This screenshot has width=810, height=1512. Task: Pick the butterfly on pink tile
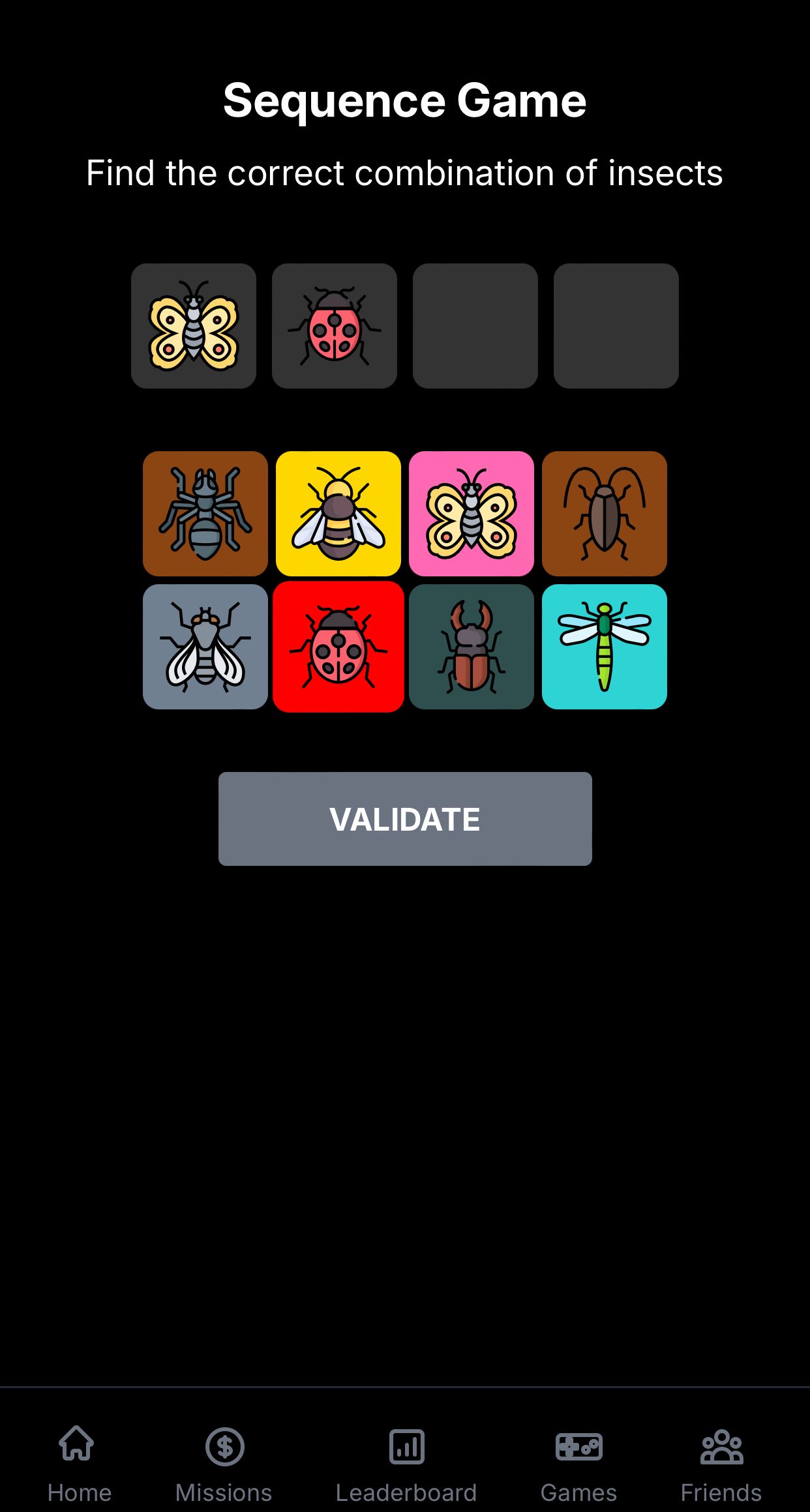click(x=472, y=514)
